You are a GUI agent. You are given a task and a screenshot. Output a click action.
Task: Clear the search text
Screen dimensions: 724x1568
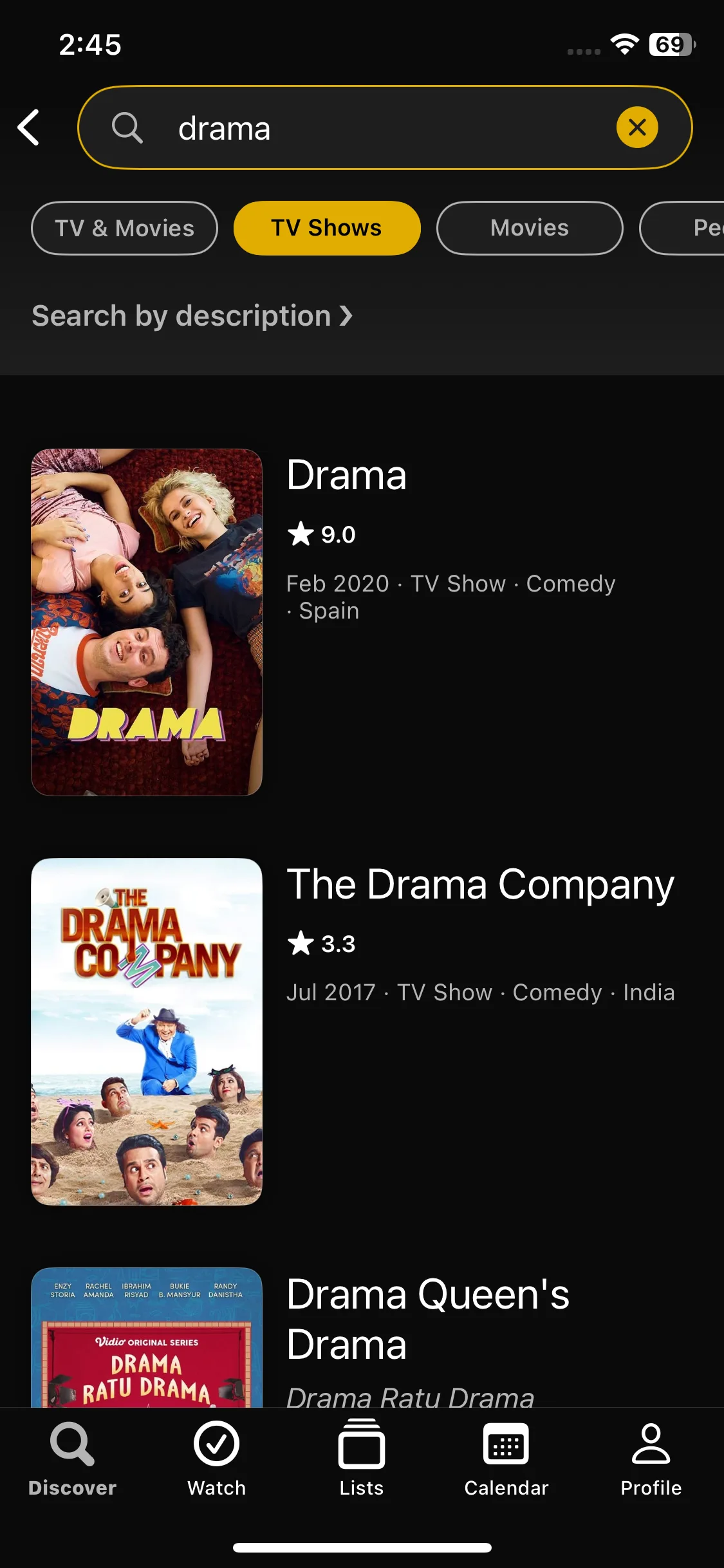pos(636,127)
